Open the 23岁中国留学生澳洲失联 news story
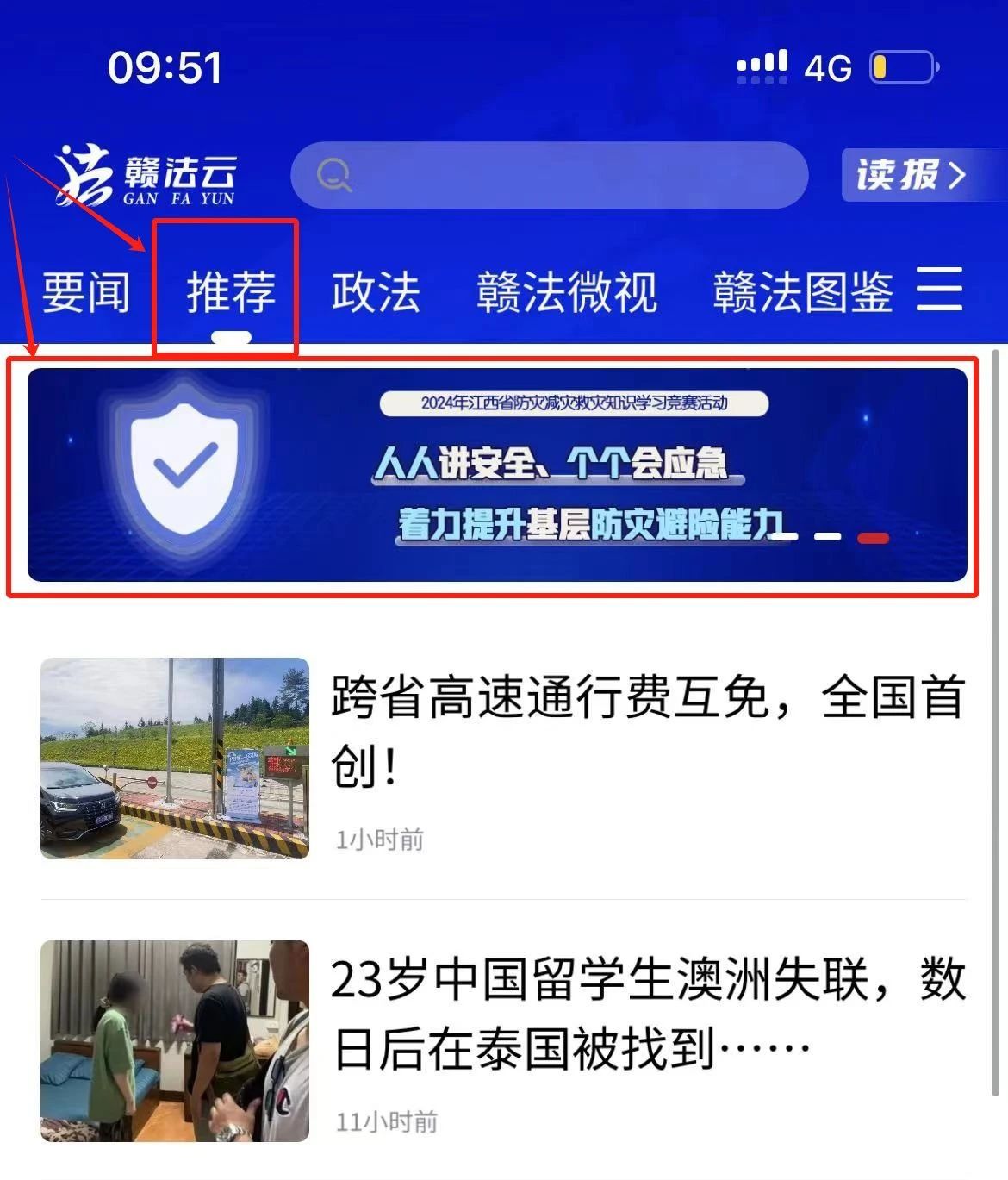Image resolution: width=1008 pixels, height=1180 pixels. click(x=646, y=1014)
